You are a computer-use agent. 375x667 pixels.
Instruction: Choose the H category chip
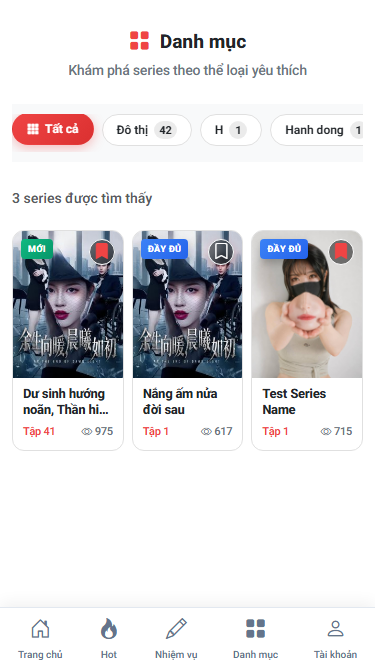(230, 130)
